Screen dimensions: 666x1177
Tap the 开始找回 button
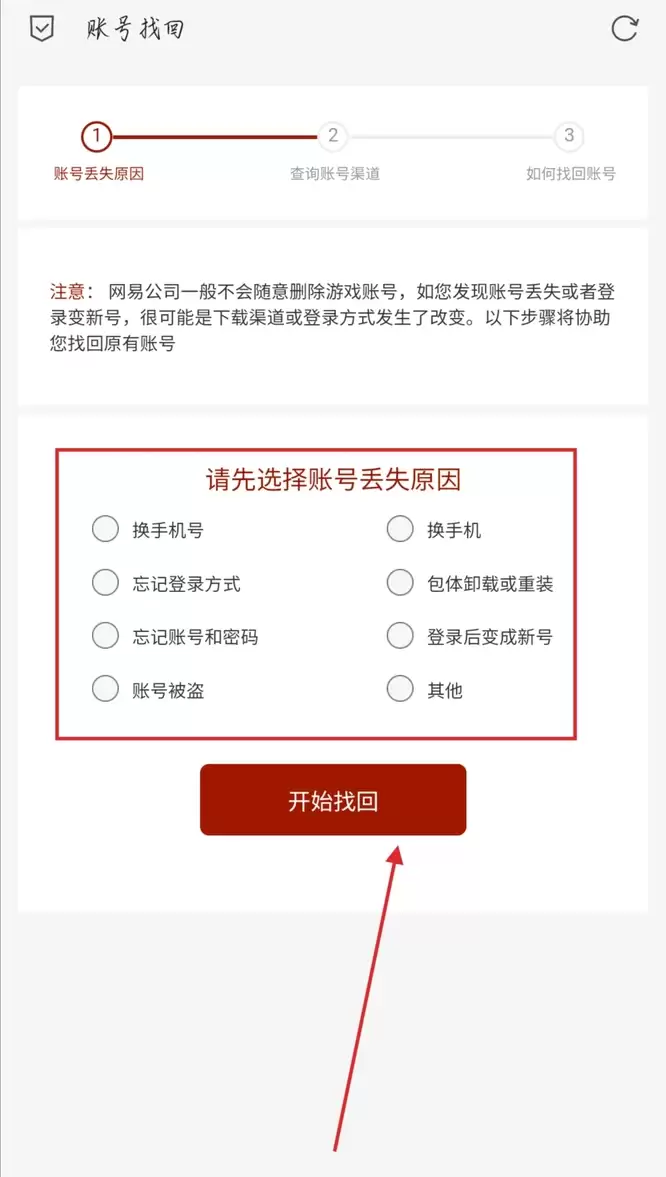click(333, 800)
